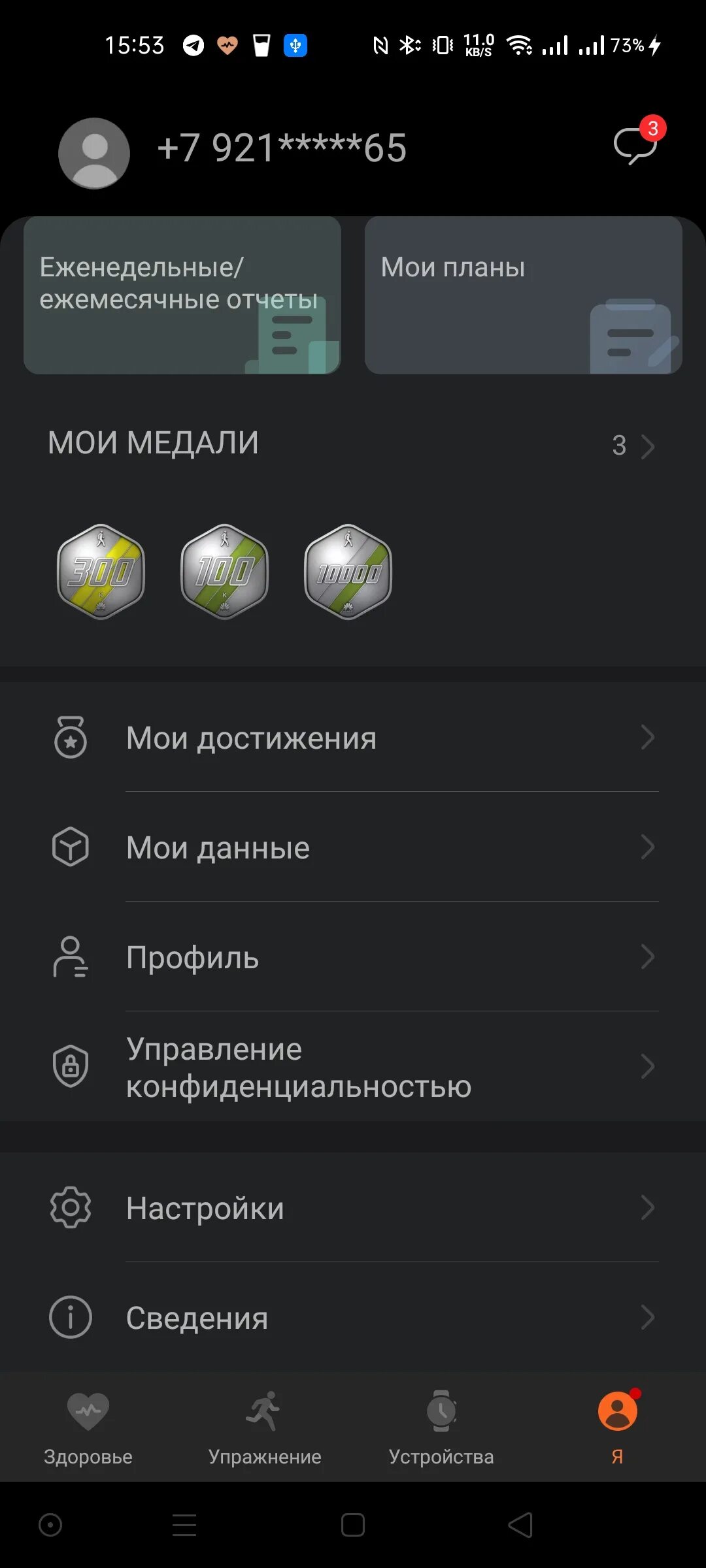View the 100 medal badge
The height and width of the screenshot is (1568, 706).
pyautogui.click(x=224, y=572)
